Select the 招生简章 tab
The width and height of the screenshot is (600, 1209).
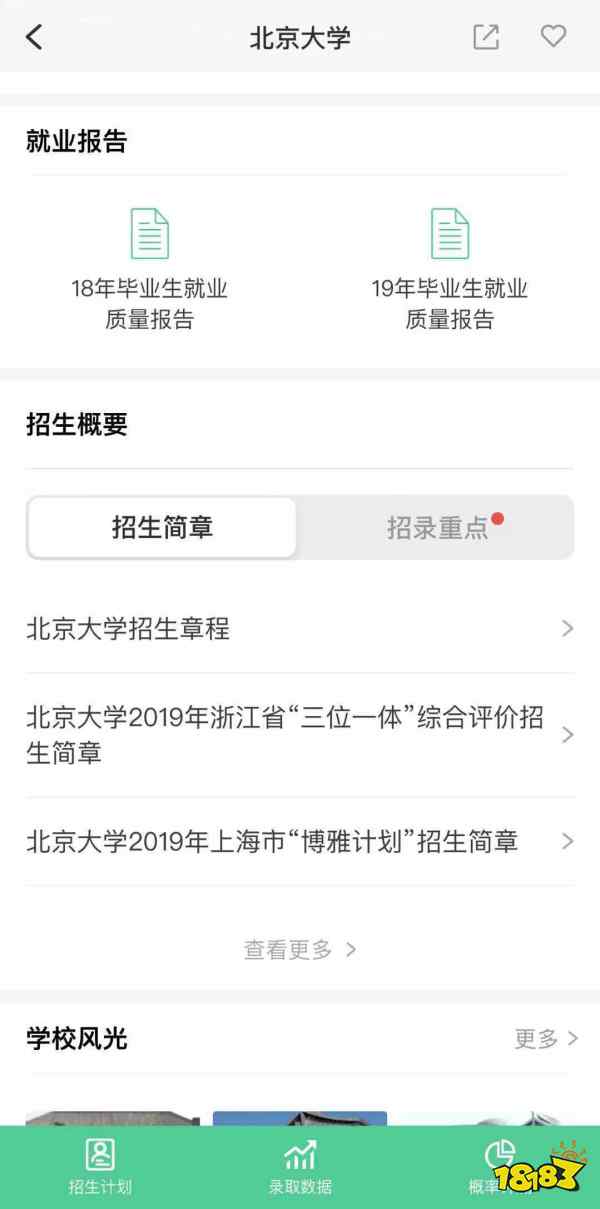pyautogui.click(x=162, y=527)
